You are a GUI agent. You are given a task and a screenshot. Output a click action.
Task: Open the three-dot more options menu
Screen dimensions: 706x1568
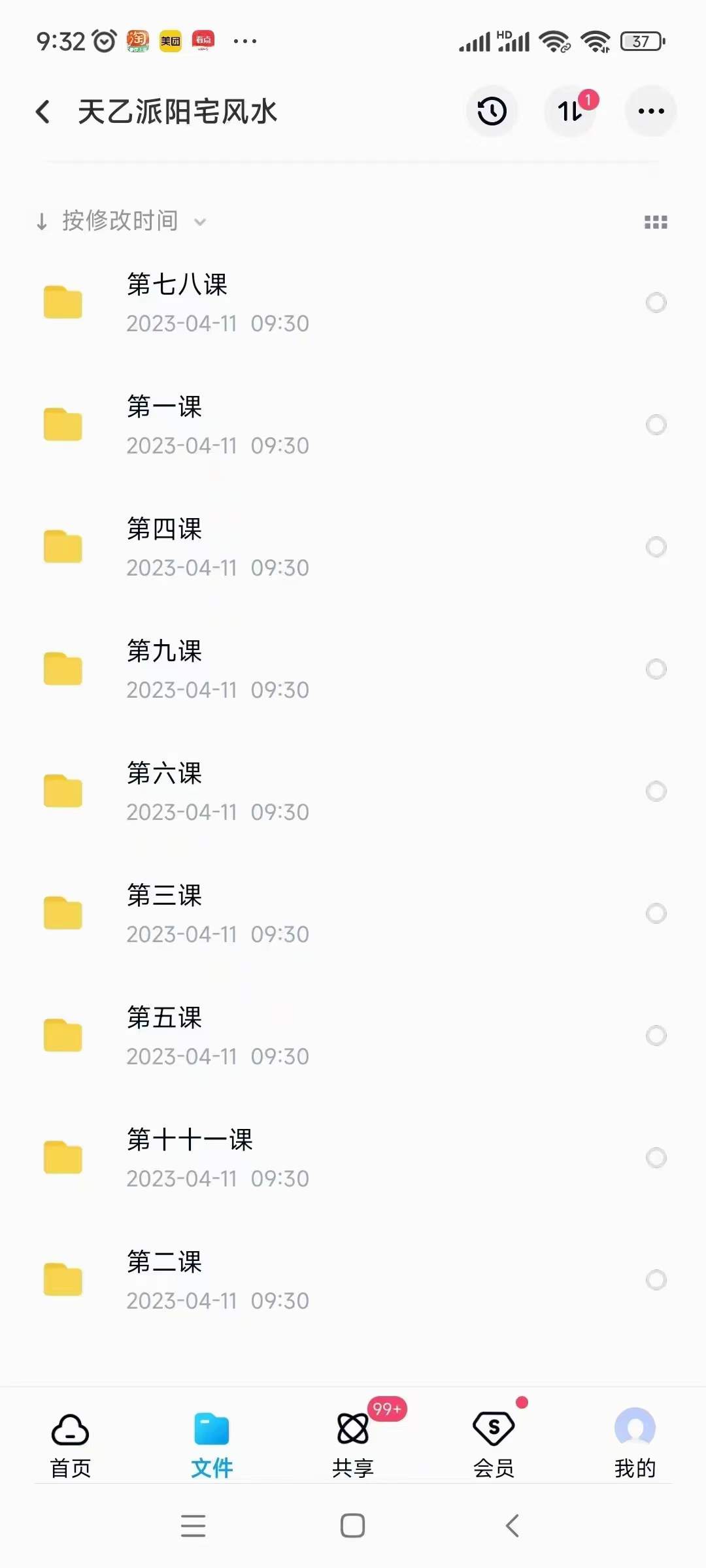pyautogui.click(x=650, y=111)
